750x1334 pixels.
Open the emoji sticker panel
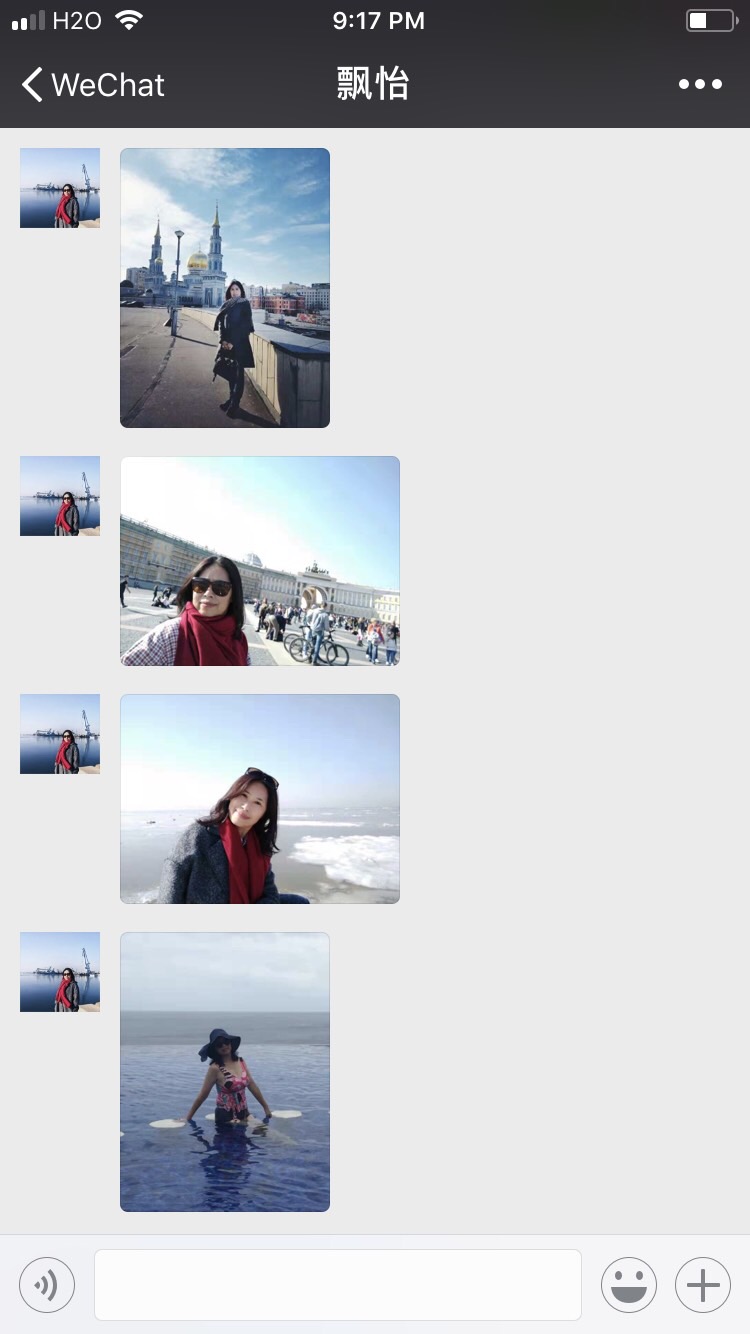pyautogui.click(x=629, y=1284)
